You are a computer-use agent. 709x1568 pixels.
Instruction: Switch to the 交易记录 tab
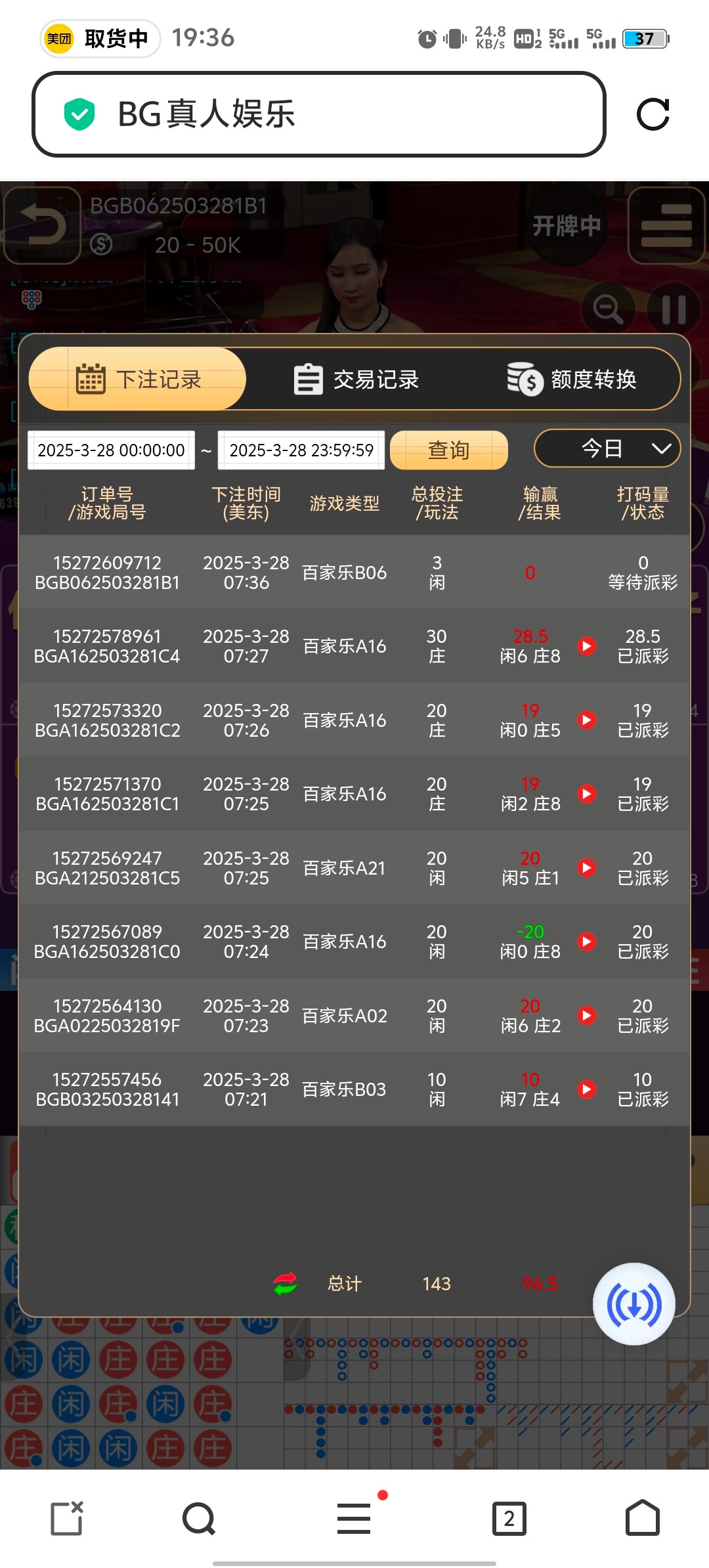click(x=356, y=380)
